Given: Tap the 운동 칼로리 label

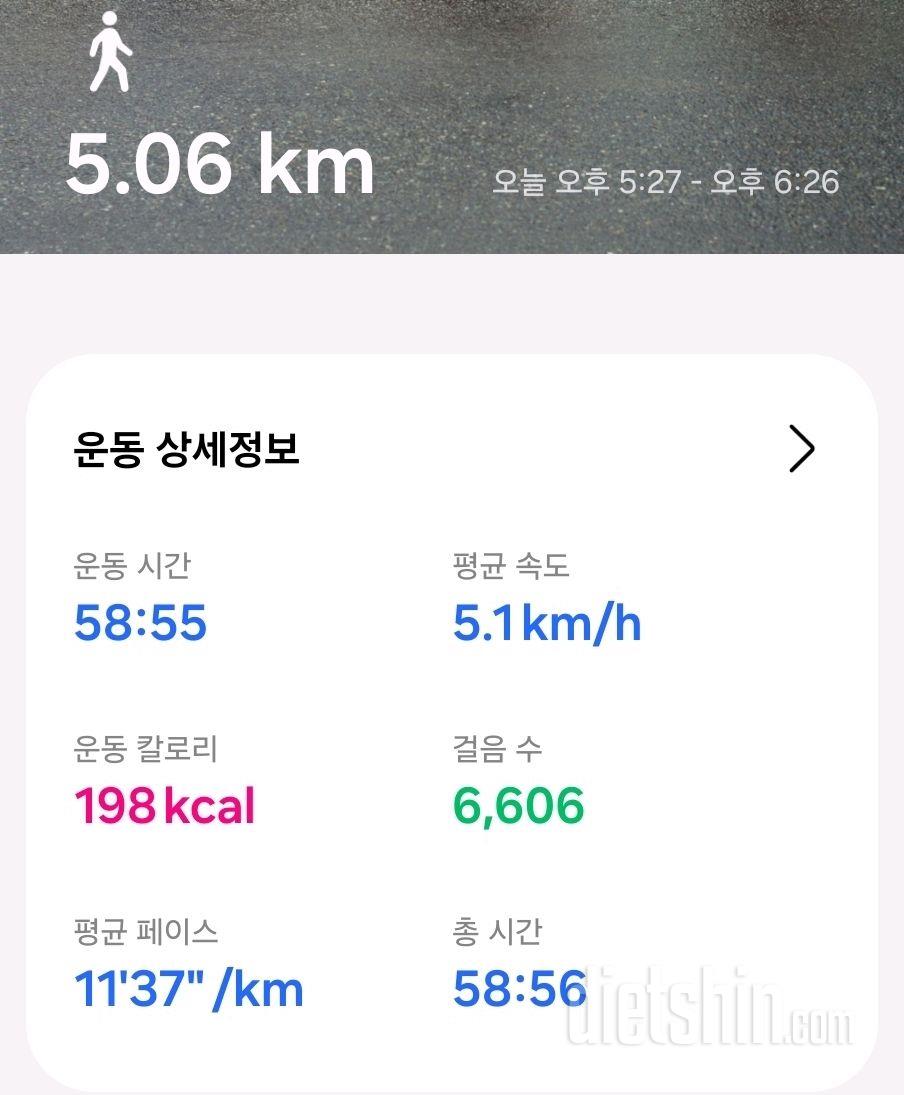Looking at the screenshot, I should [x=151, y=746].
